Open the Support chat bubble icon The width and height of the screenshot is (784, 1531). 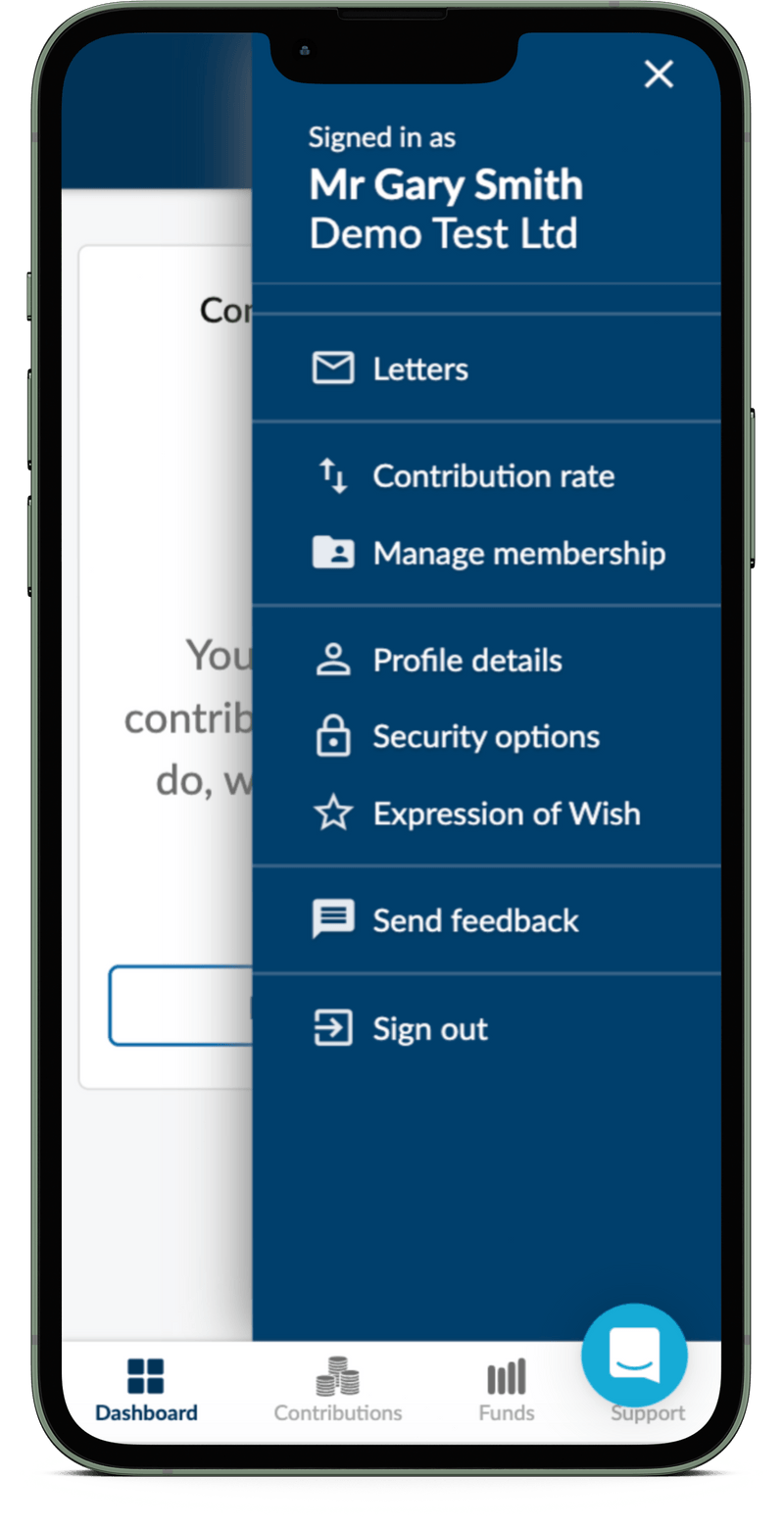(633, 1356)
